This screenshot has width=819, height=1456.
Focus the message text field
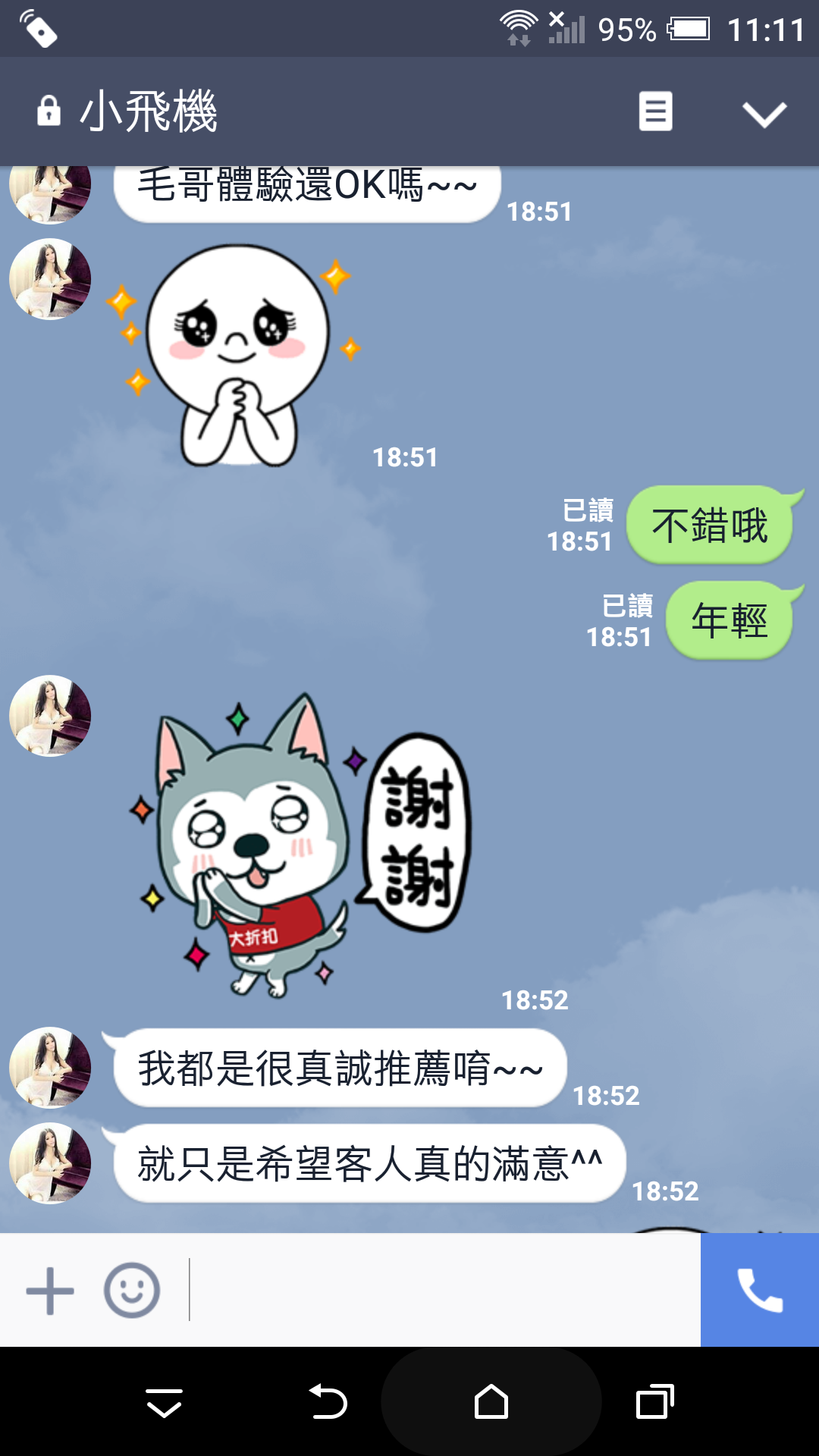coord(444,1290)
